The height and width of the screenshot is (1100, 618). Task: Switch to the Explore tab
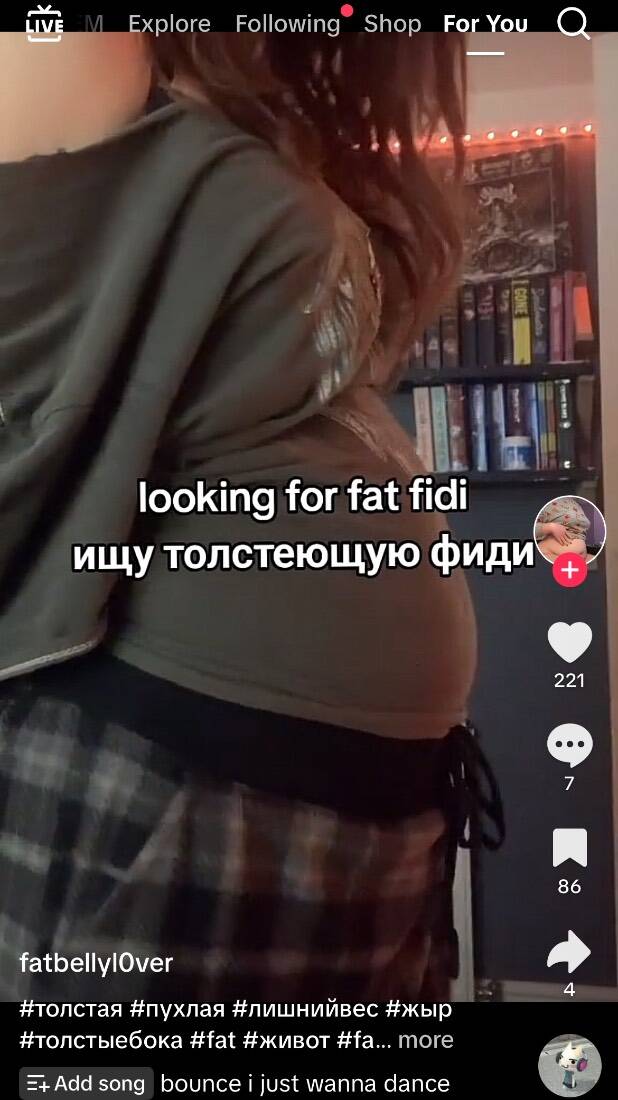pos(169,24)
